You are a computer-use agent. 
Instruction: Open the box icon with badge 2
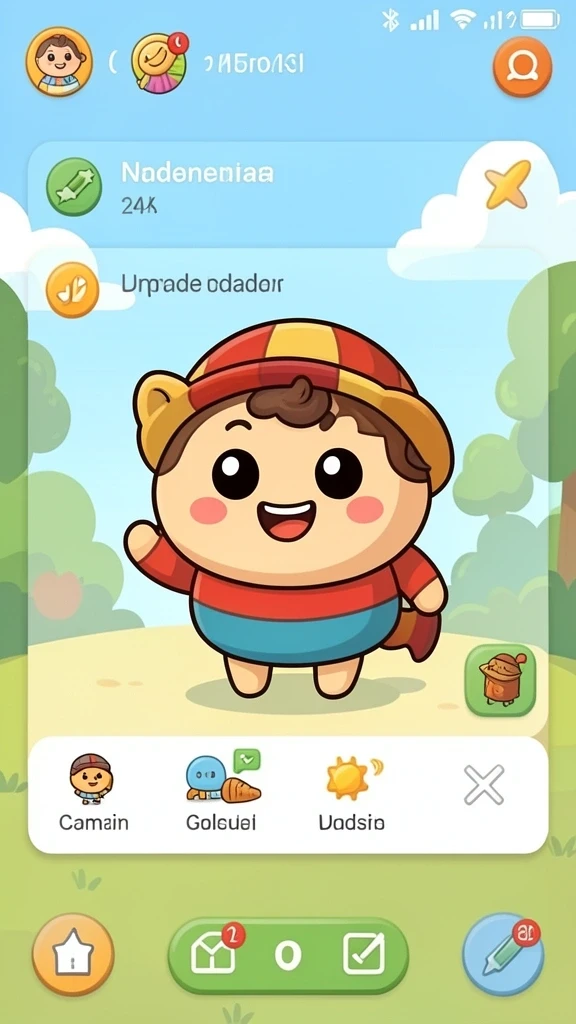pyautogui.click(x=213, y=953)
